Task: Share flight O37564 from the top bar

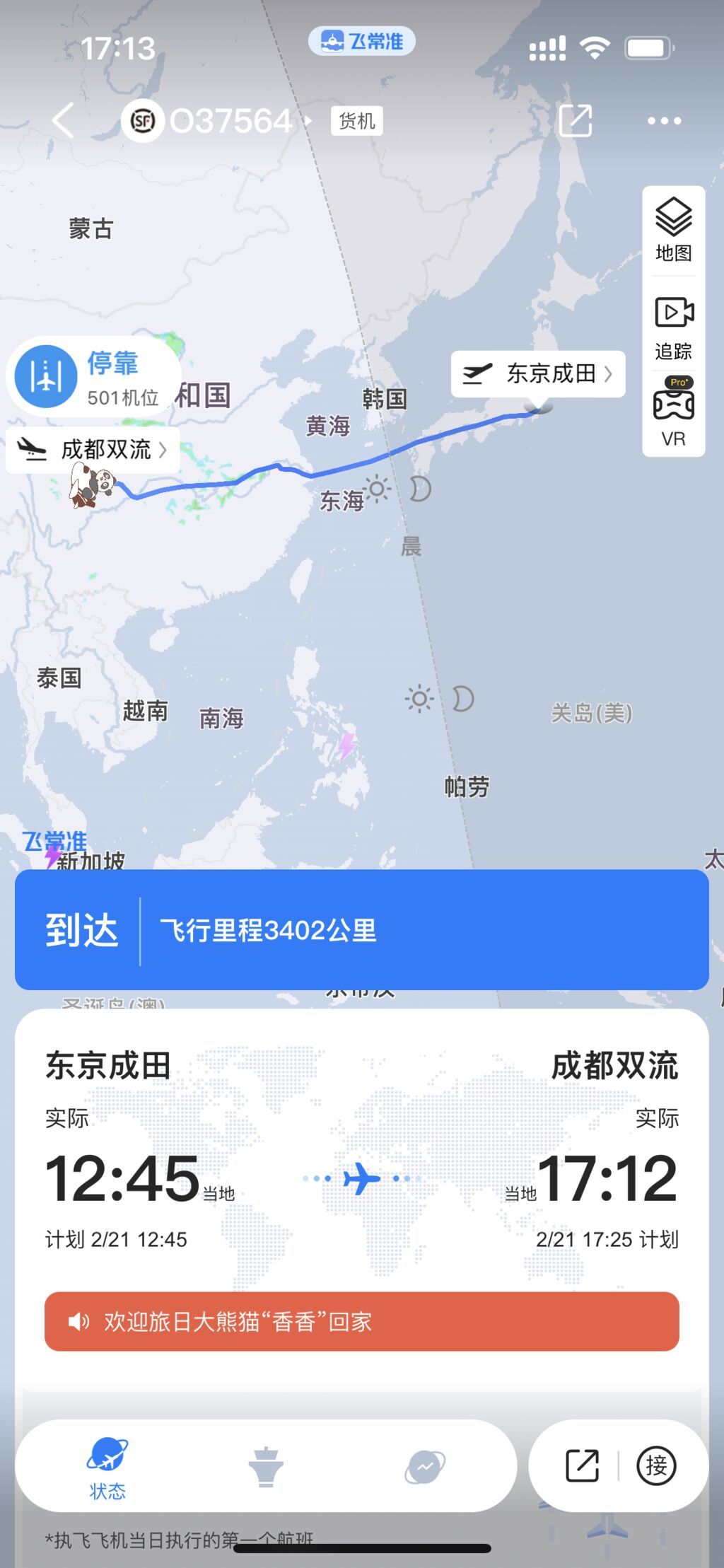Action: [x=575, y=121]
